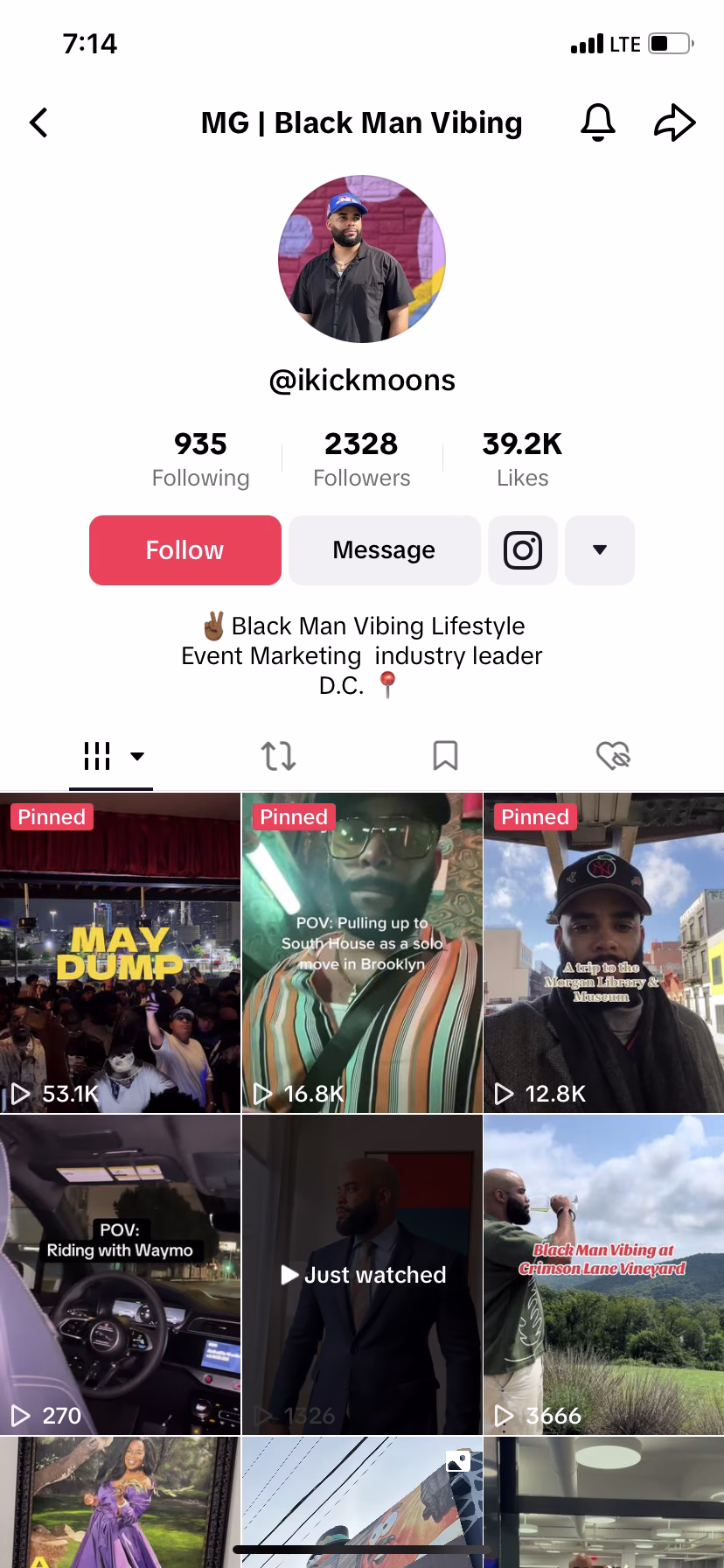
Task: Switch to the liked videos tab
Action: (613, 756)
